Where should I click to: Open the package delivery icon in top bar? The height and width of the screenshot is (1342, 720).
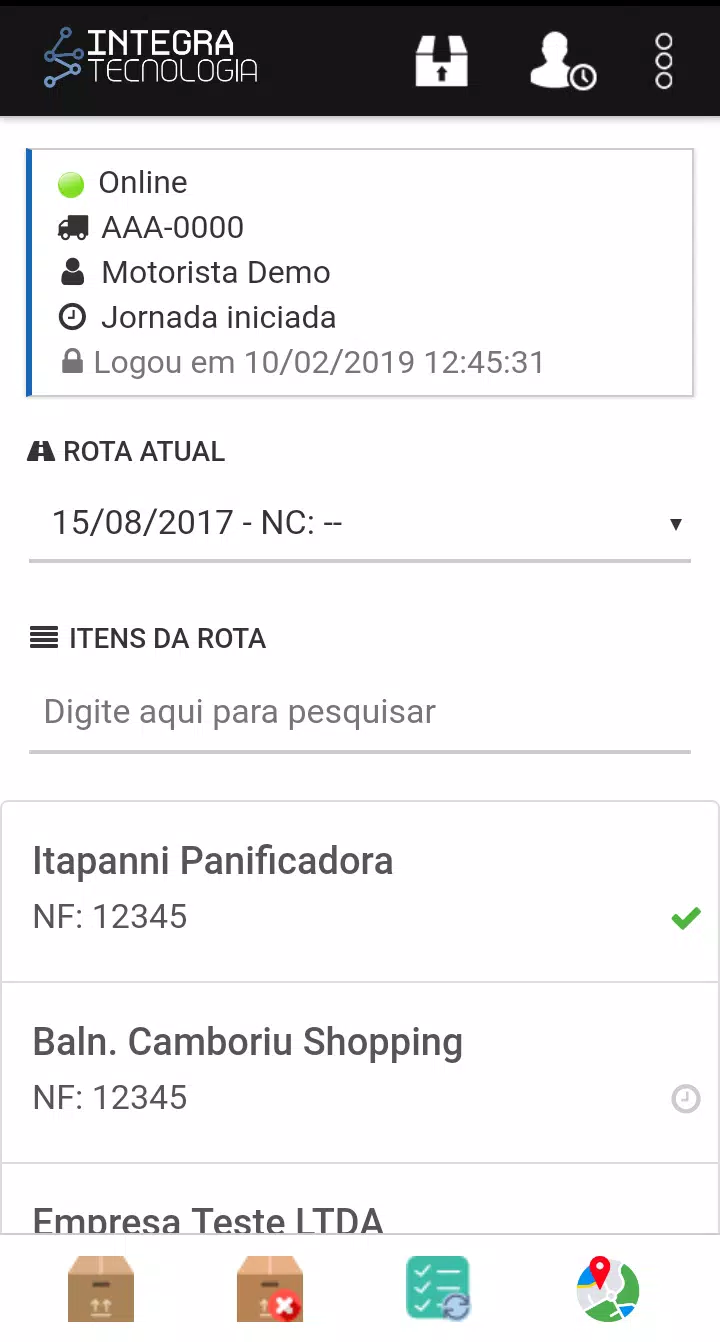pyautogui.click(x=441, y=60)
